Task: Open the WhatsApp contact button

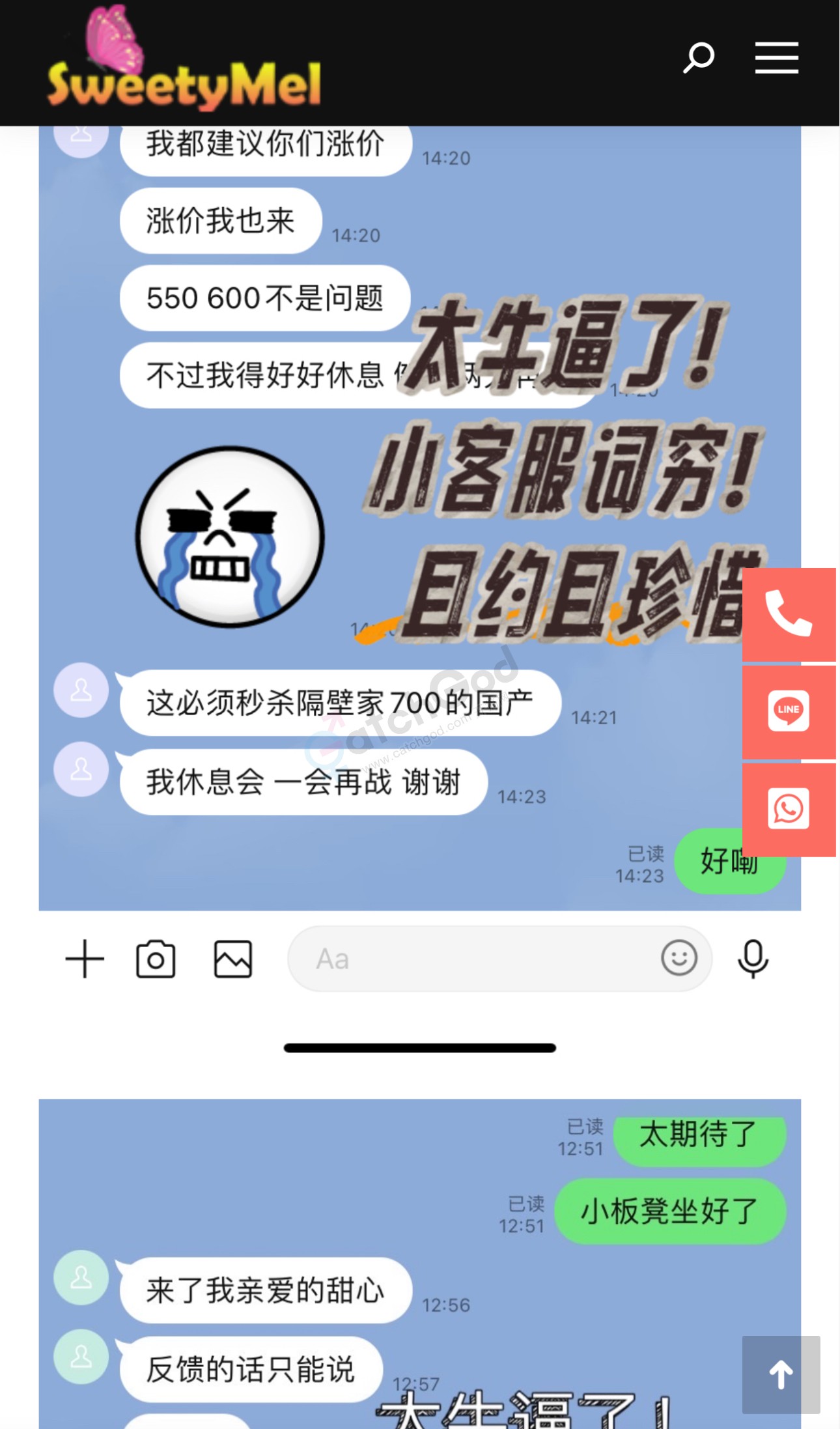Action: click(x=789, y=809)
